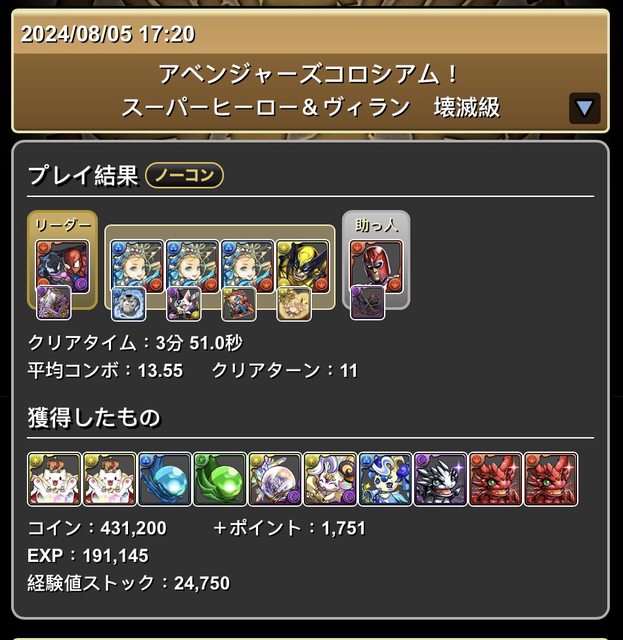
Task: Collapse the アベンジャーズコロシアム result with the arrow
Action: point(584,107)
